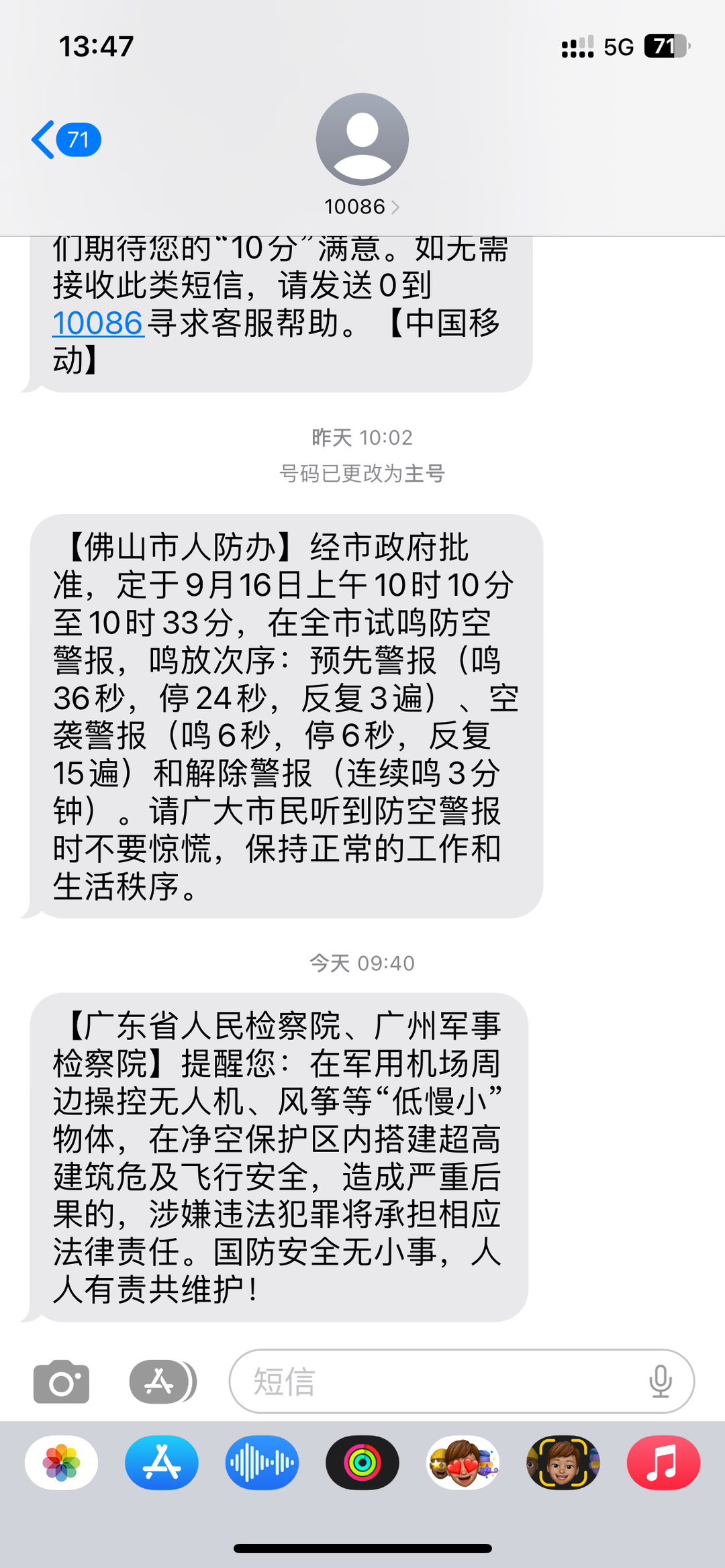
Task: Open the App Store iMessage app
Action: [x=162, y=1463]
